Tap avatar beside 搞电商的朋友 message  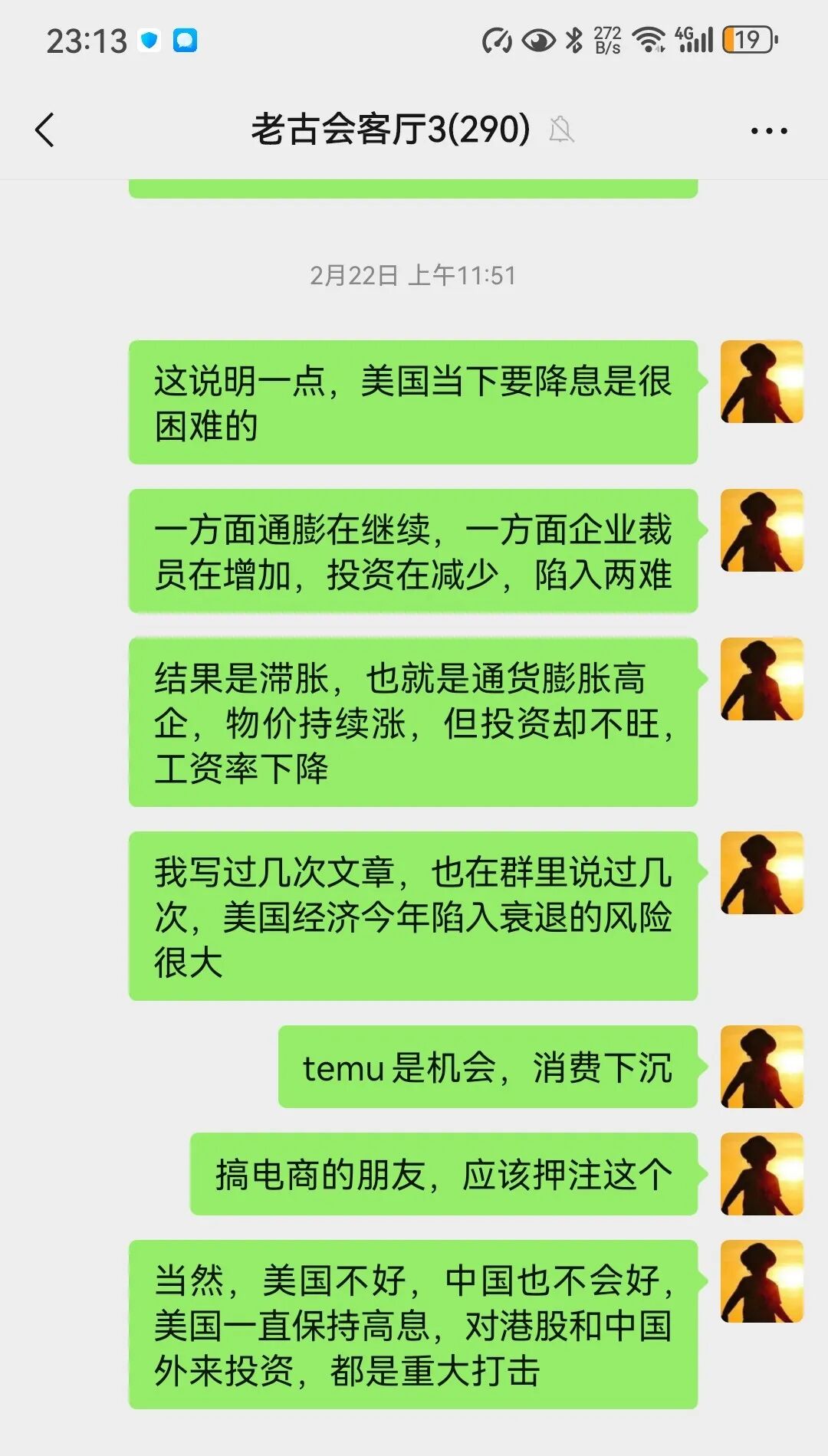[762, 1174]
